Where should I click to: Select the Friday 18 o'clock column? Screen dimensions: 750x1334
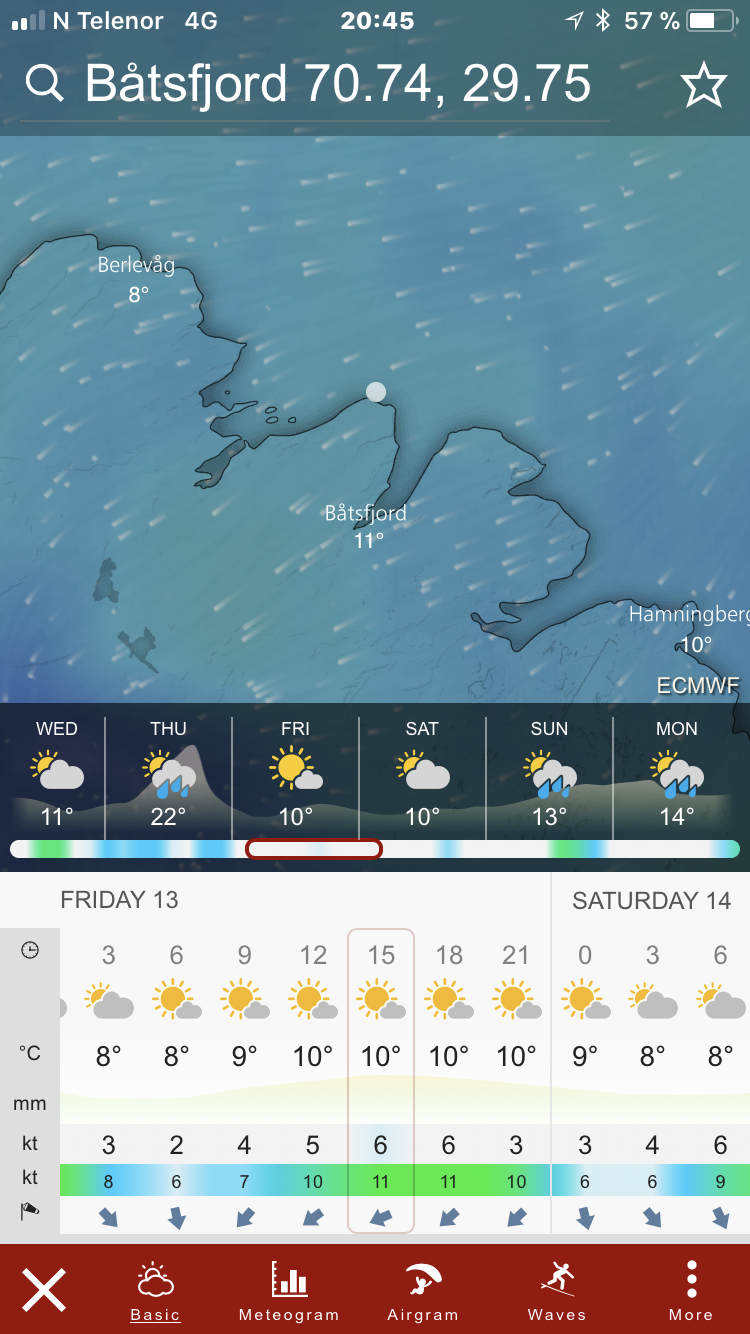coord(449,1080)
